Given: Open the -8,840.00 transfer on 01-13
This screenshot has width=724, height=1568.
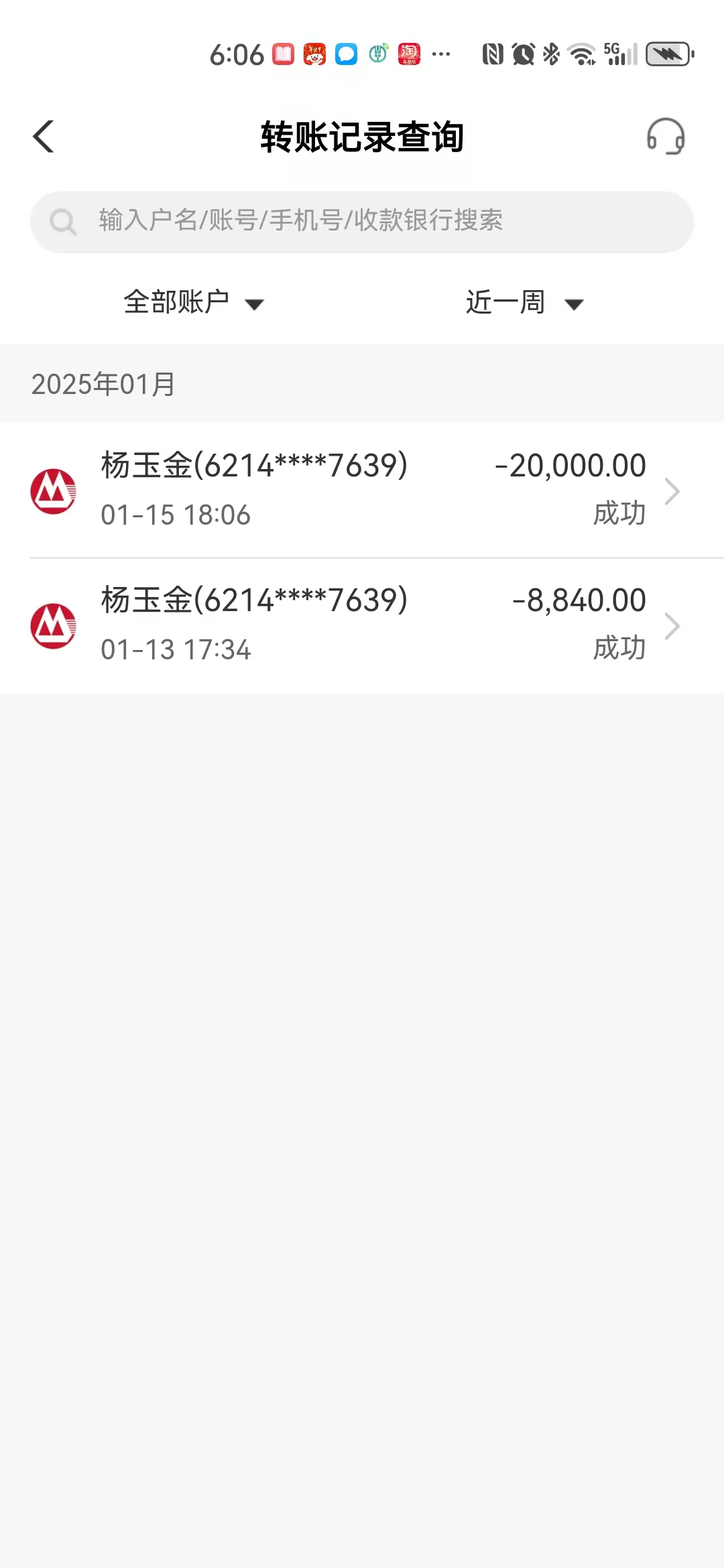Looking at the screenshot, I should tap(362, 626).
